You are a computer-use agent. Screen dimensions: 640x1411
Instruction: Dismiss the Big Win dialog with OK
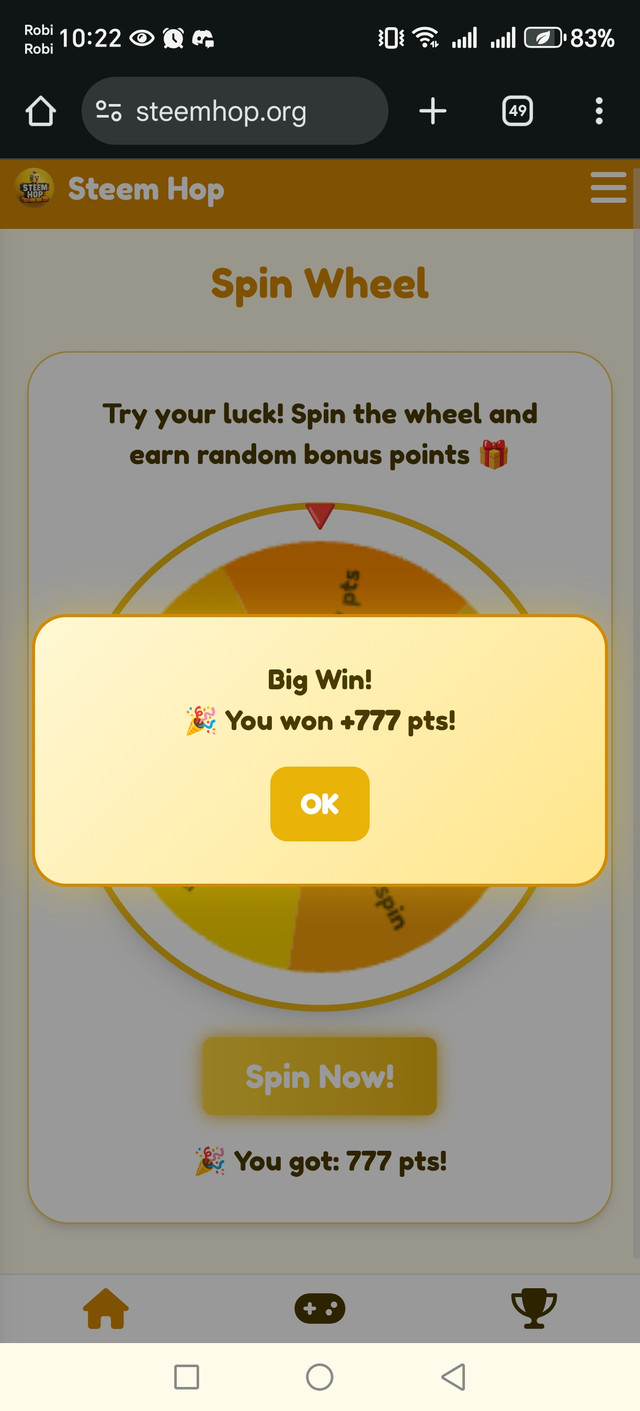(x=319, y=804)
